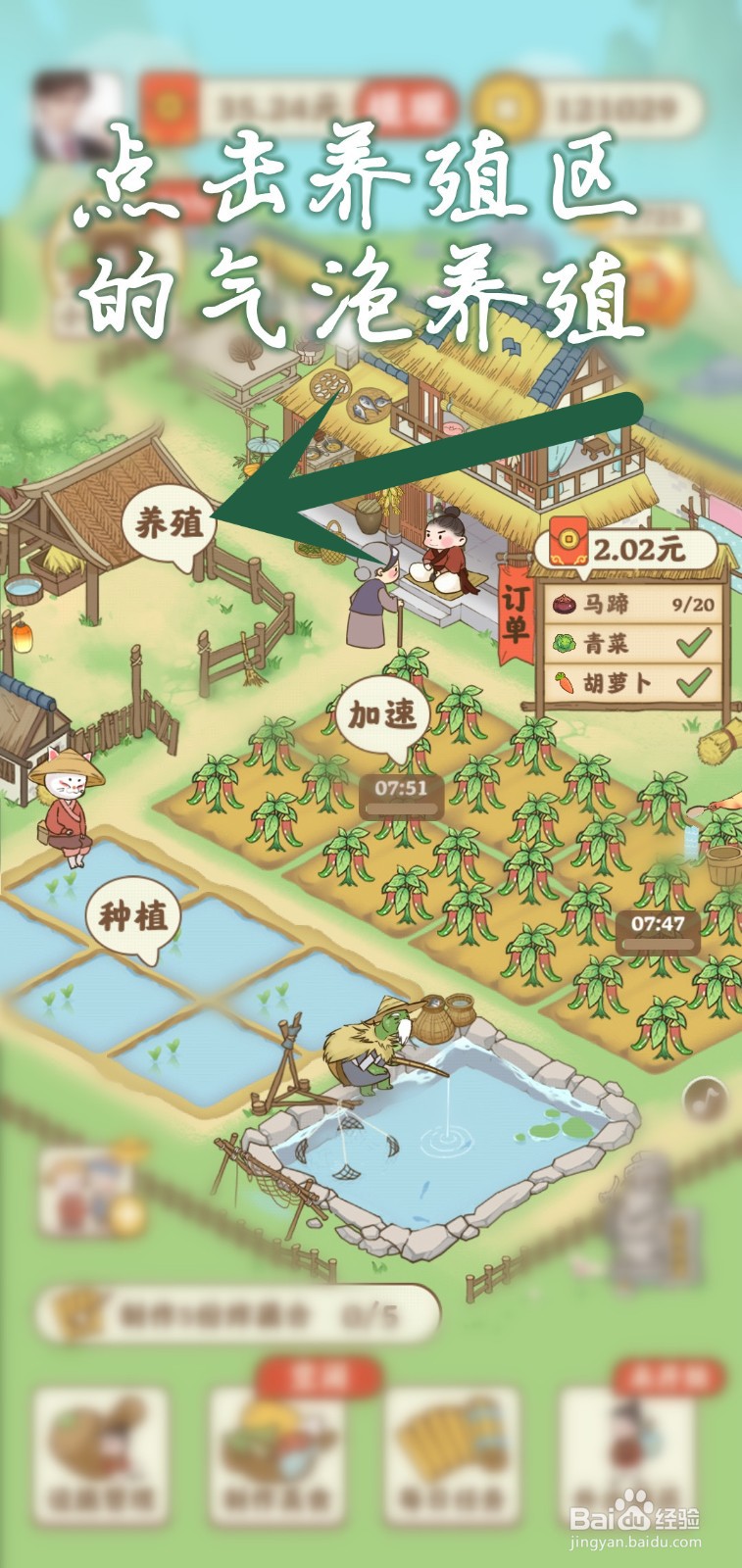Viewport: 742px width, 1568px height.
Task: Open the 种植 bubble on the paddy field
Action: (x=132, y=917)
